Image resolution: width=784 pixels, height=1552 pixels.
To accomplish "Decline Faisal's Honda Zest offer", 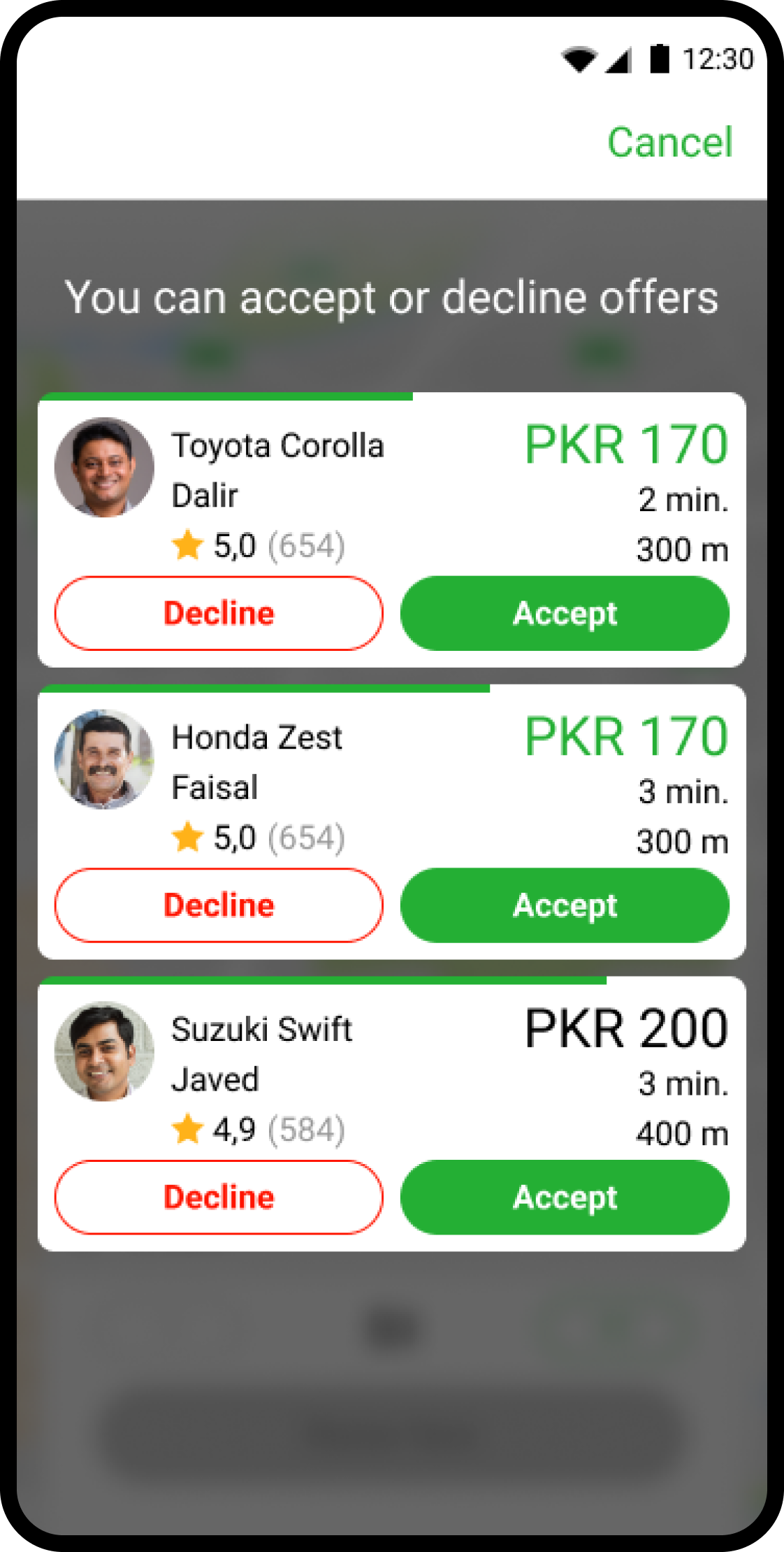I will [219, 905].
